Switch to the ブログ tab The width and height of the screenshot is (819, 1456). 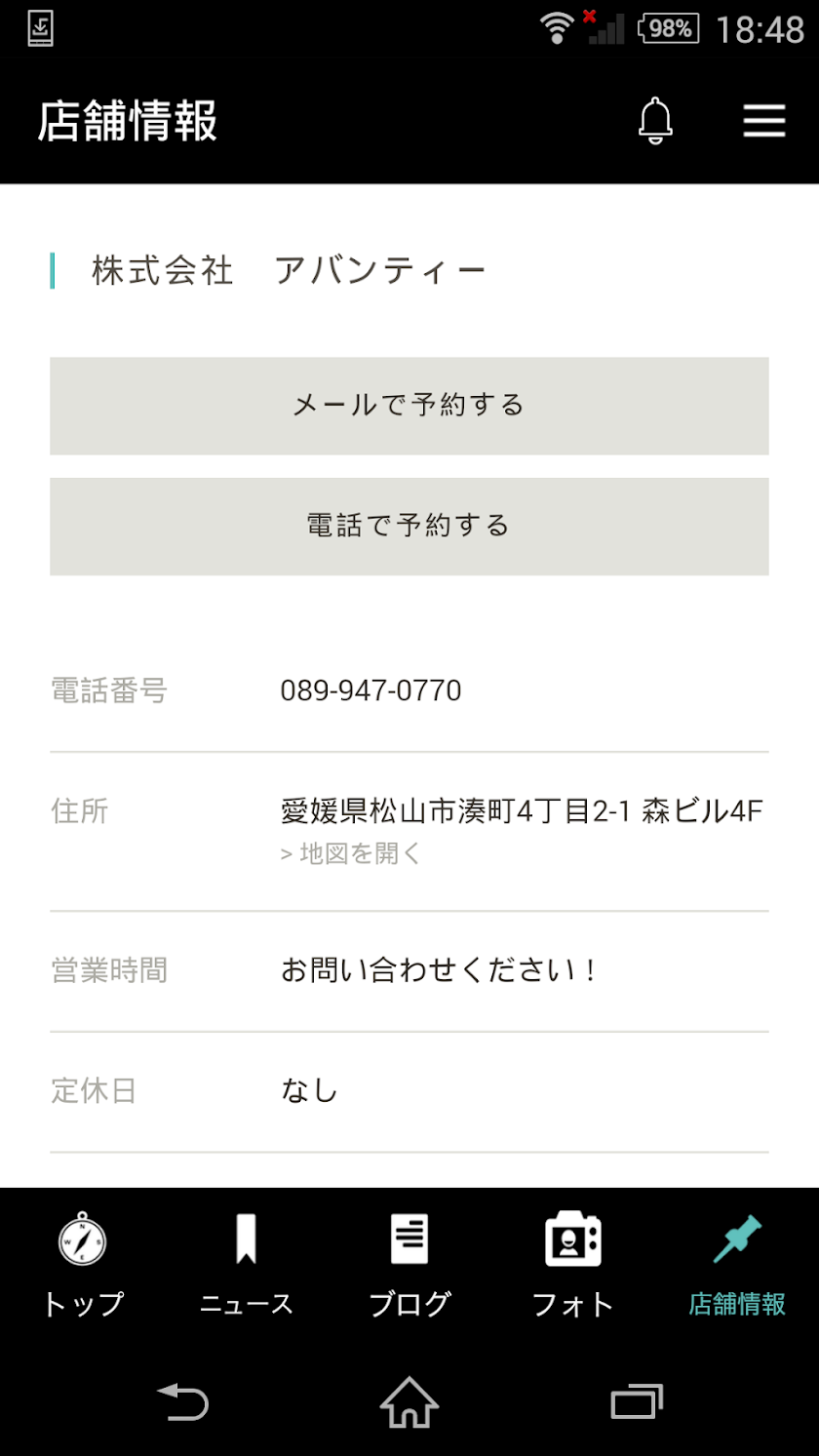409,1265
